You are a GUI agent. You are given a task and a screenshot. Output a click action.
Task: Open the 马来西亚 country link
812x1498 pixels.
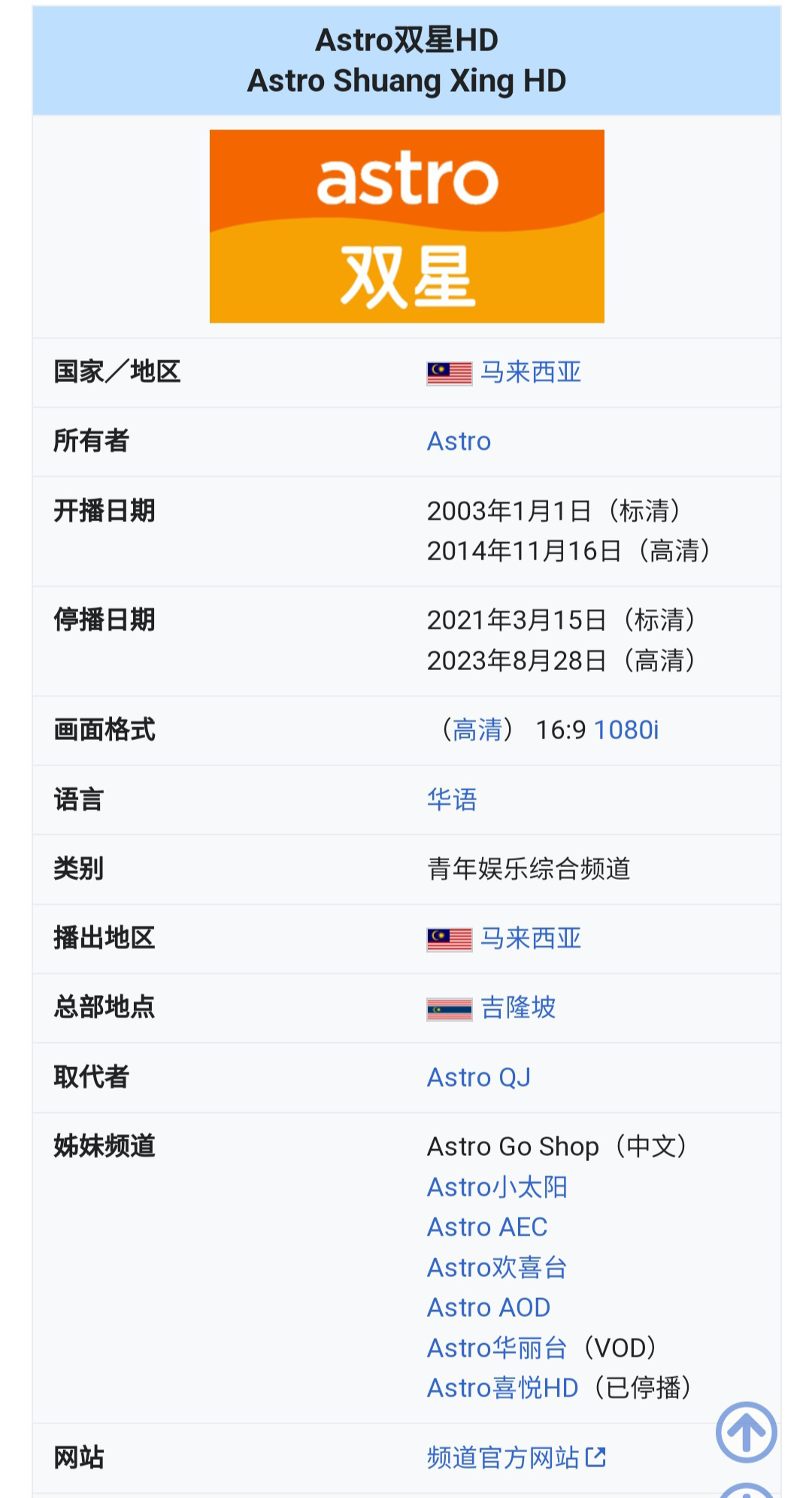(x=532, y=372)
